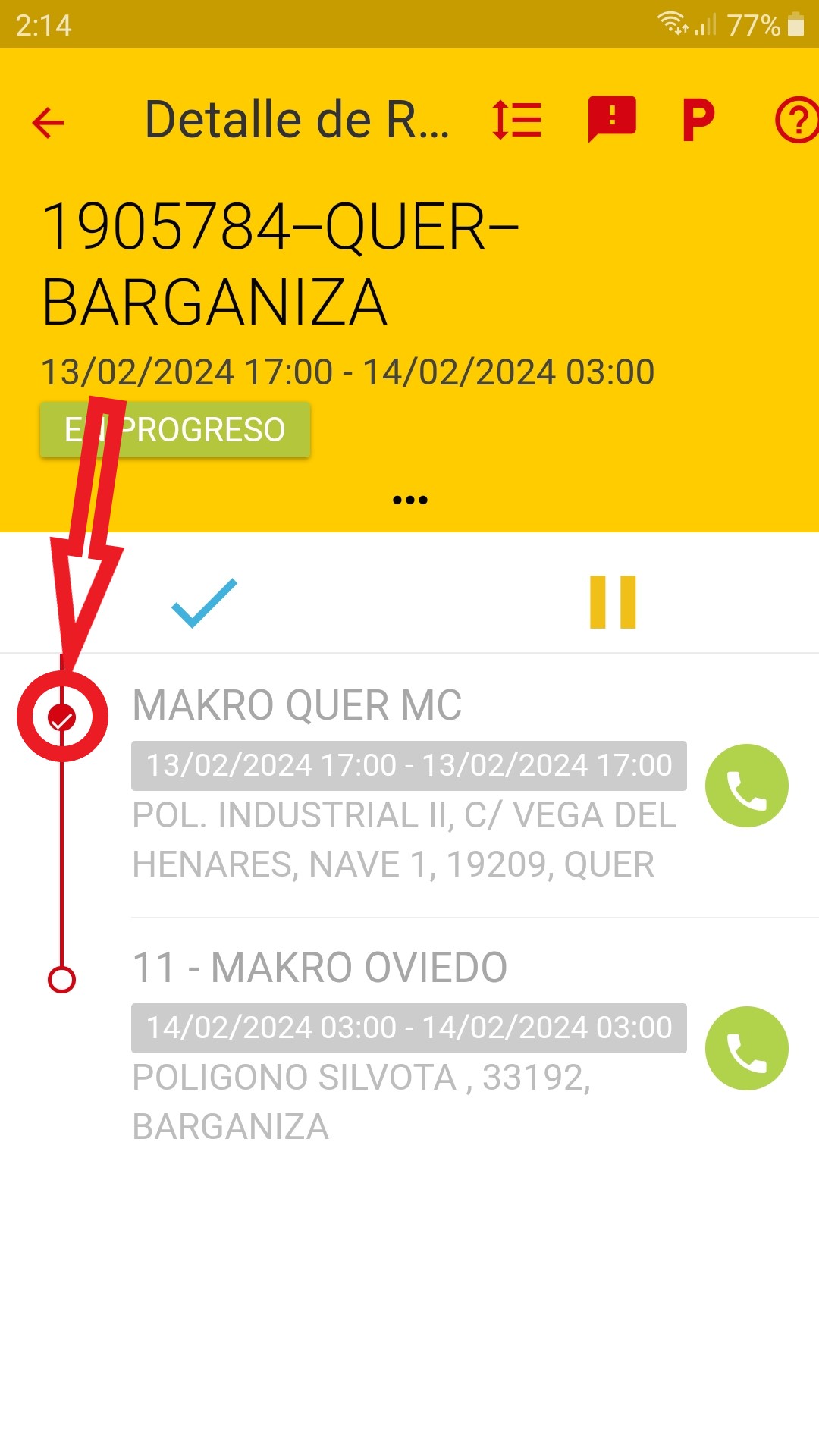Complete the route with the blue checkmark
Image resolution: width=819 pixels, height=1456 pixels.
205,603
